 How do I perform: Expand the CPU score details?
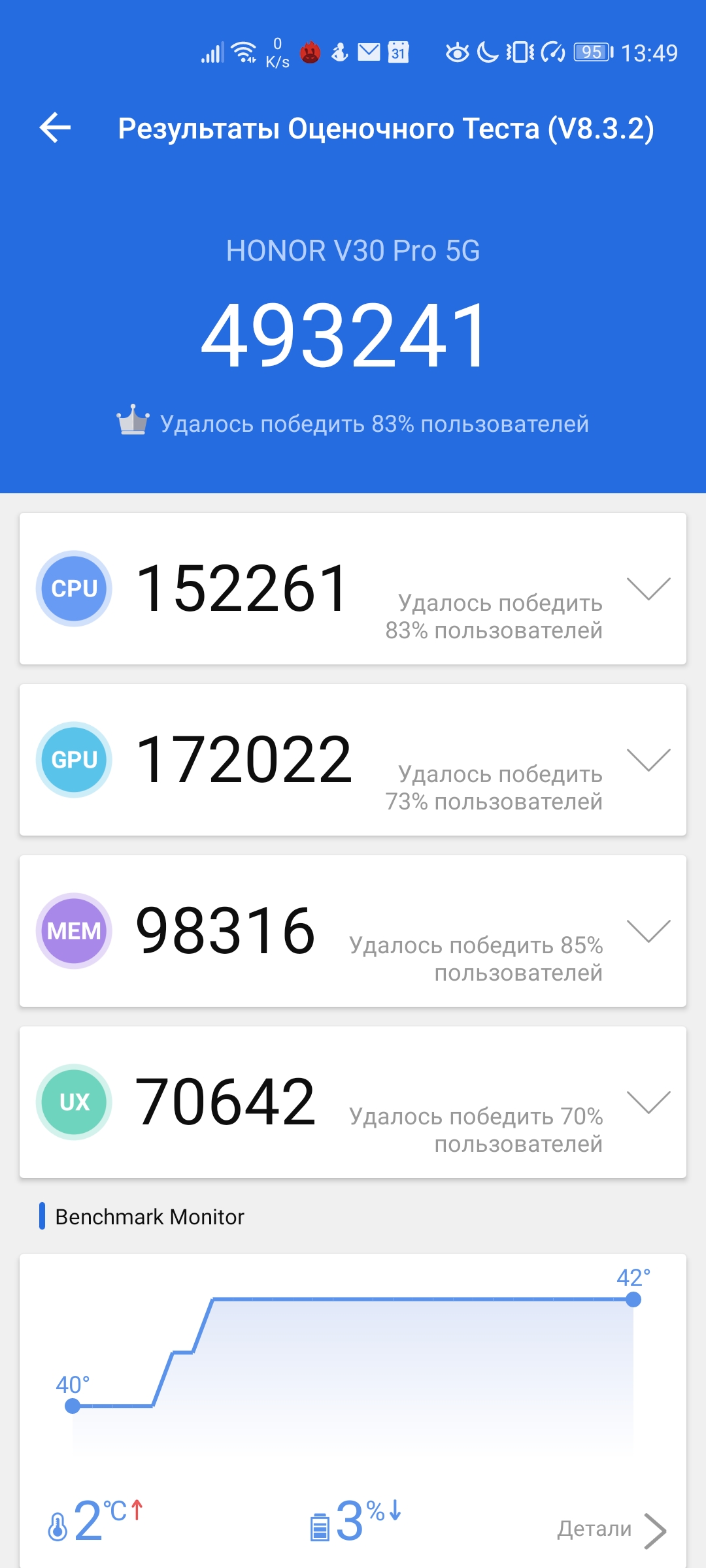pos(648,589)
